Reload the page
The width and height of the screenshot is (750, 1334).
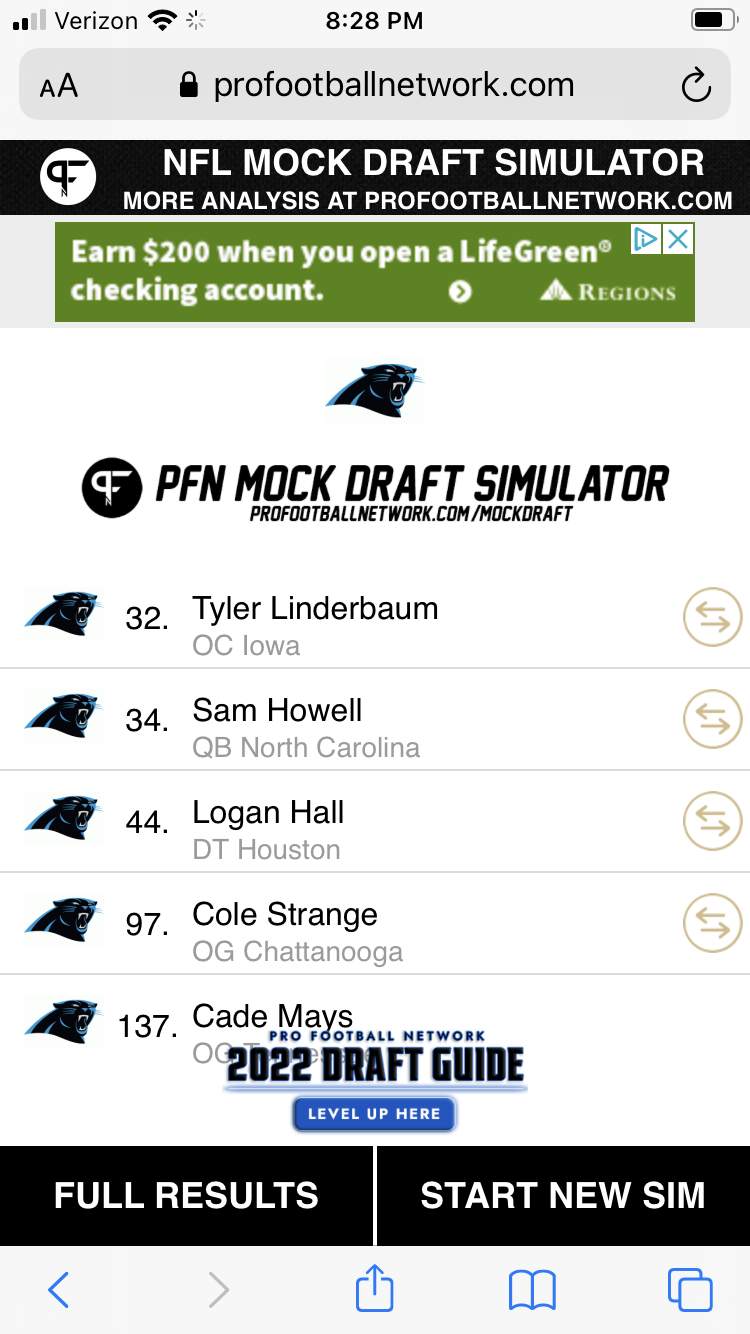(x=696, y=86)
